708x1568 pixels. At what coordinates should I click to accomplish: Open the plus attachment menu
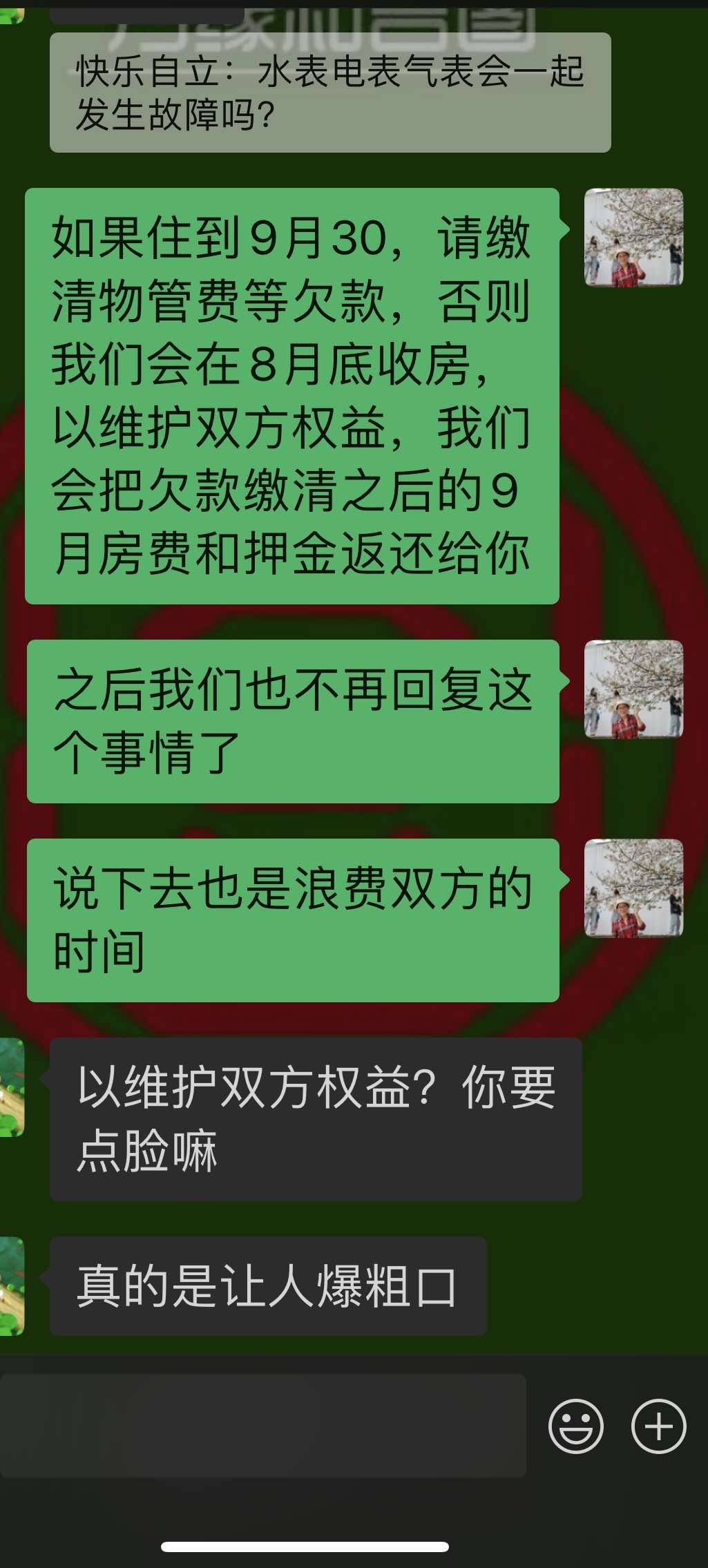[658, 1426]
